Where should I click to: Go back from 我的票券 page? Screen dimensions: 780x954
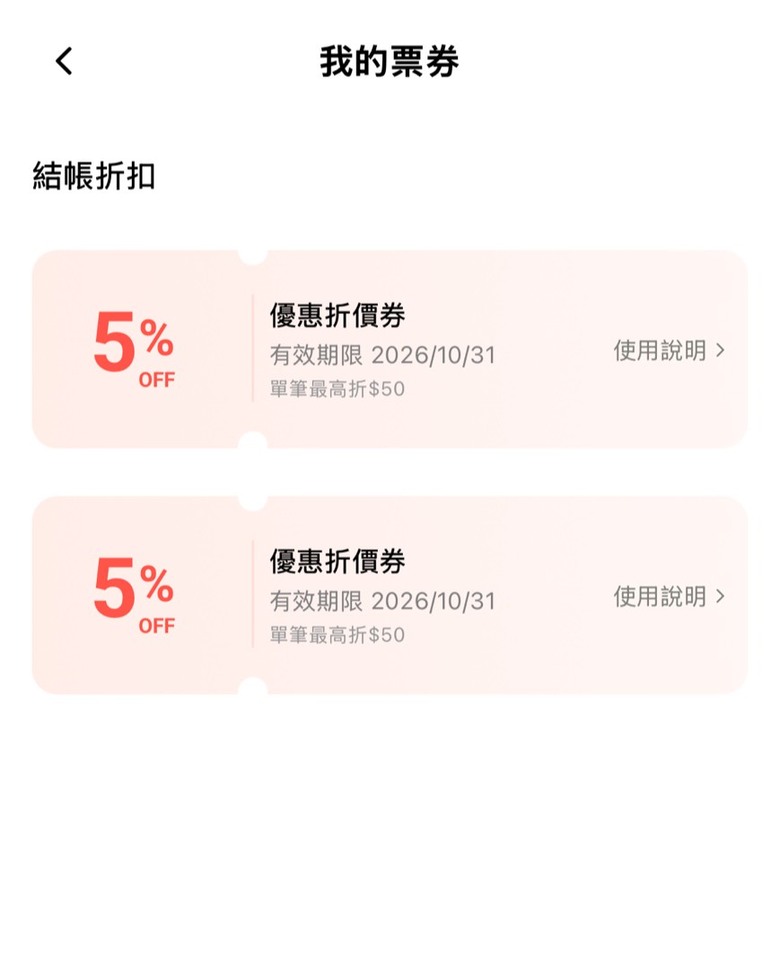[64, 61]
